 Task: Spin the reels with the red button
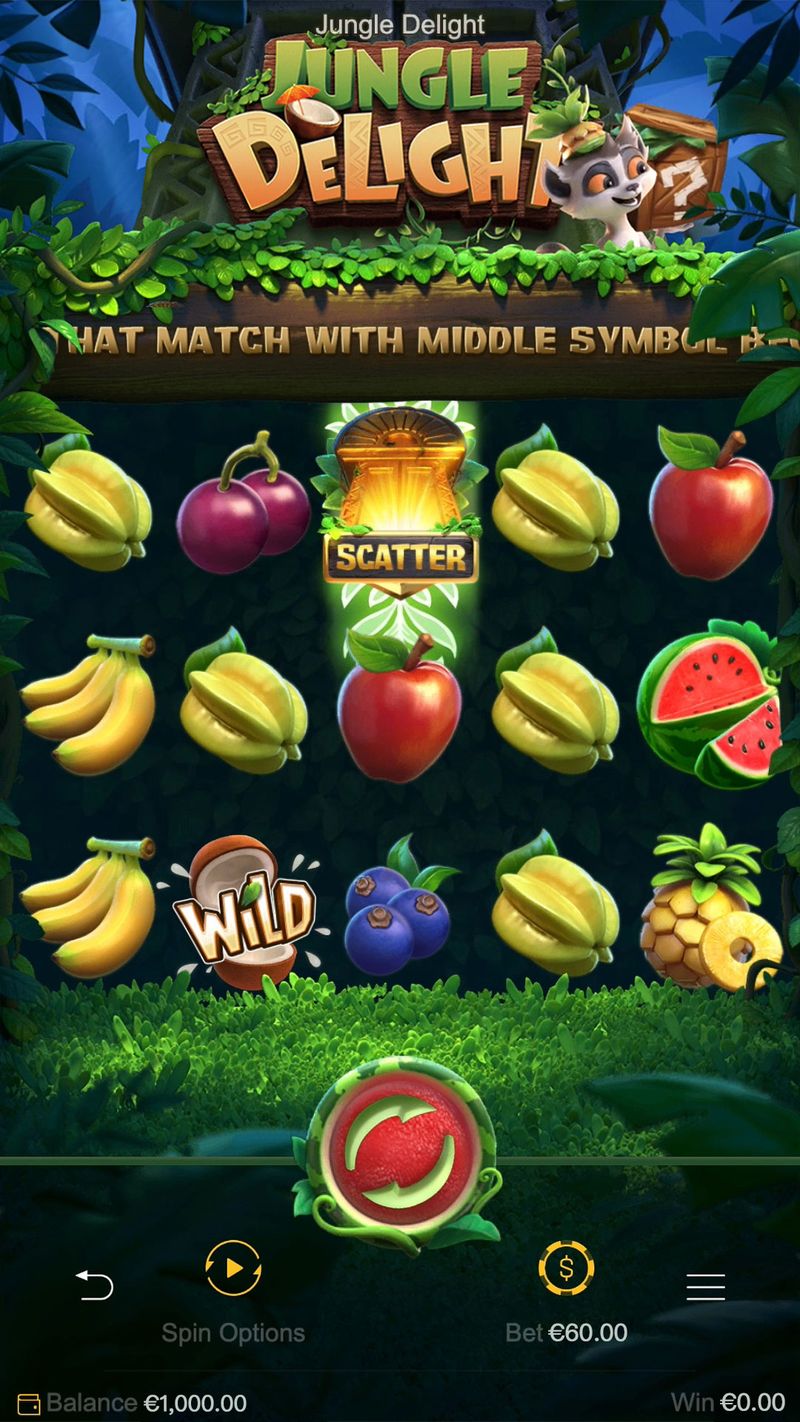[400, 1150]
